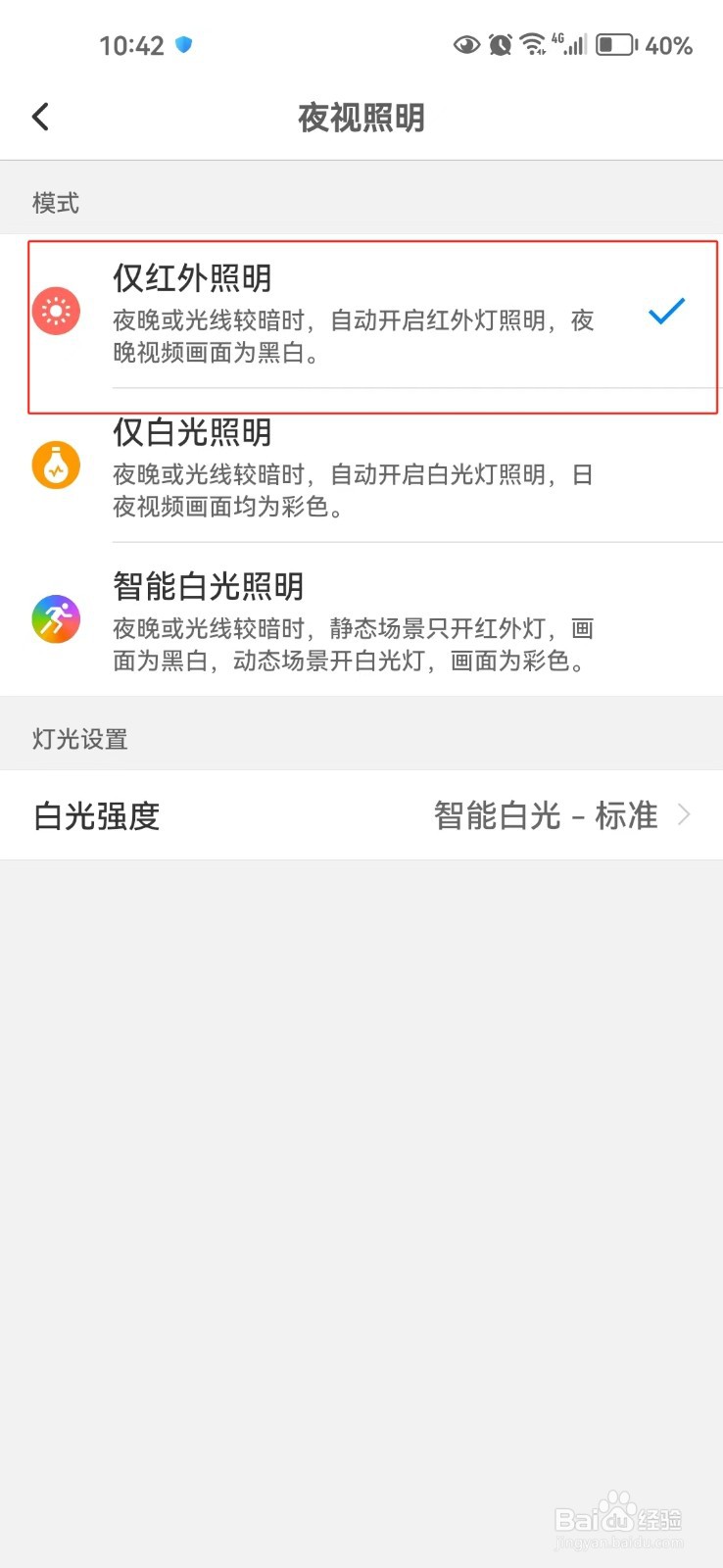Tap the eye protection icon in status bar
The width and height of the screenshot is (723, 1568).
466,44
